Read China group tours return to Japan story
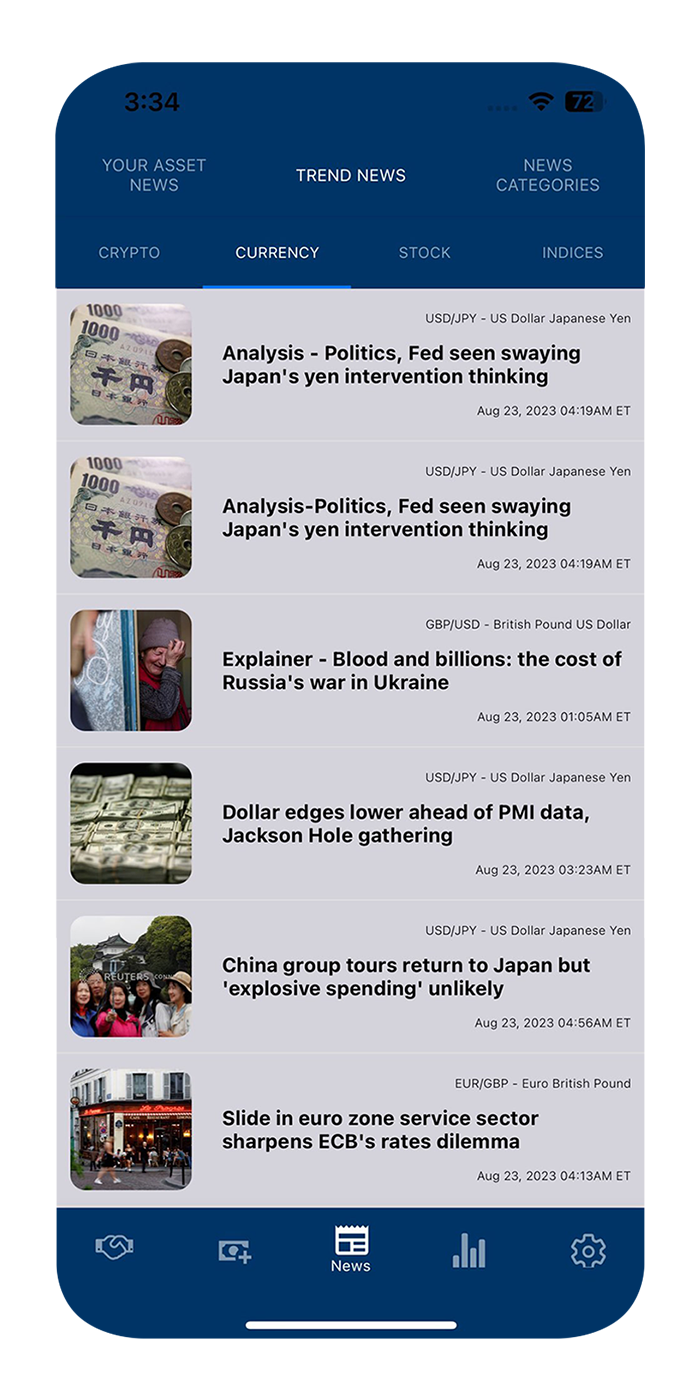This screenshot has height=1400, width=700. (350, 977)
